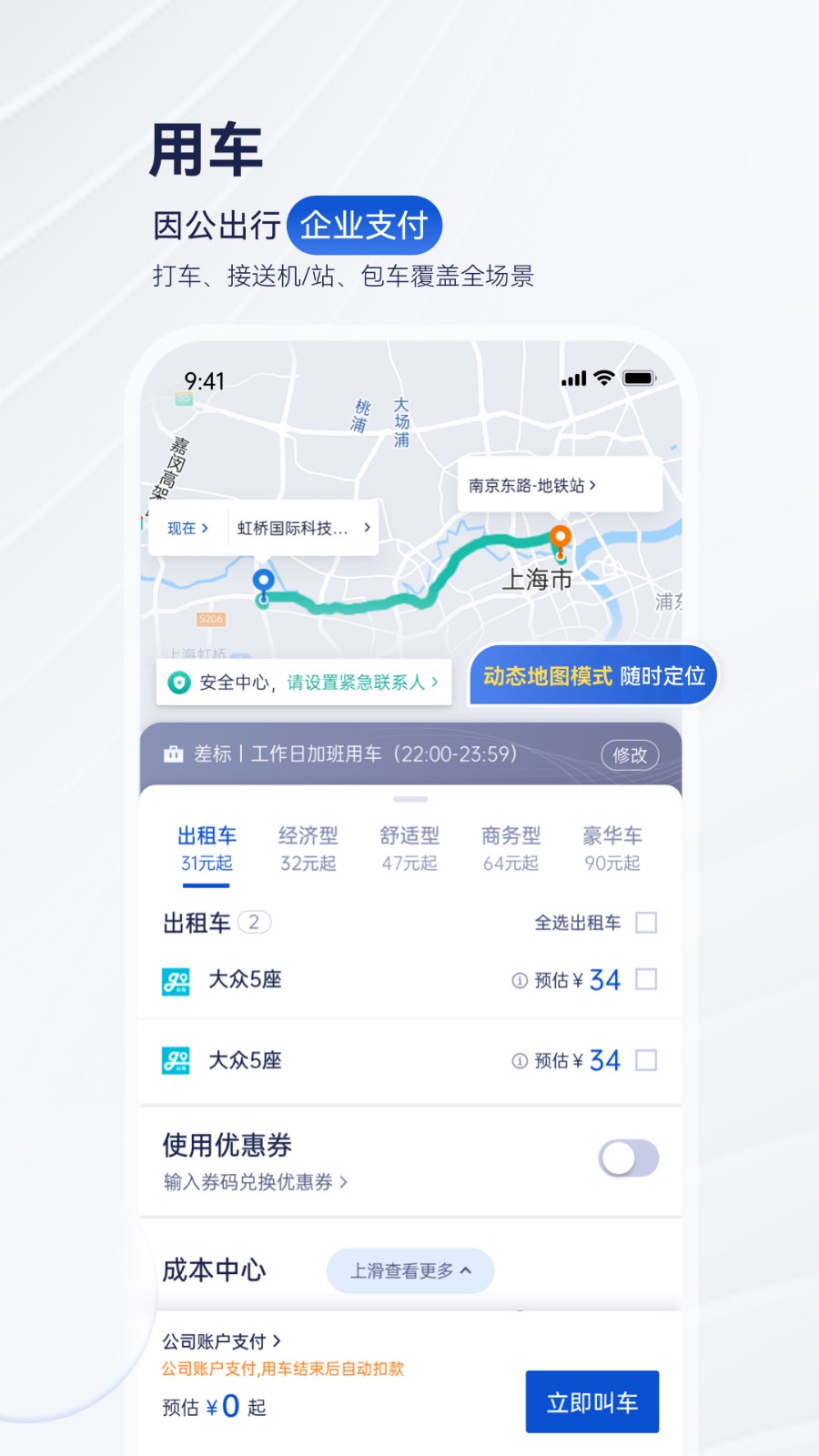Tap the 立即叫车 call-car button

click(592, 1400)
